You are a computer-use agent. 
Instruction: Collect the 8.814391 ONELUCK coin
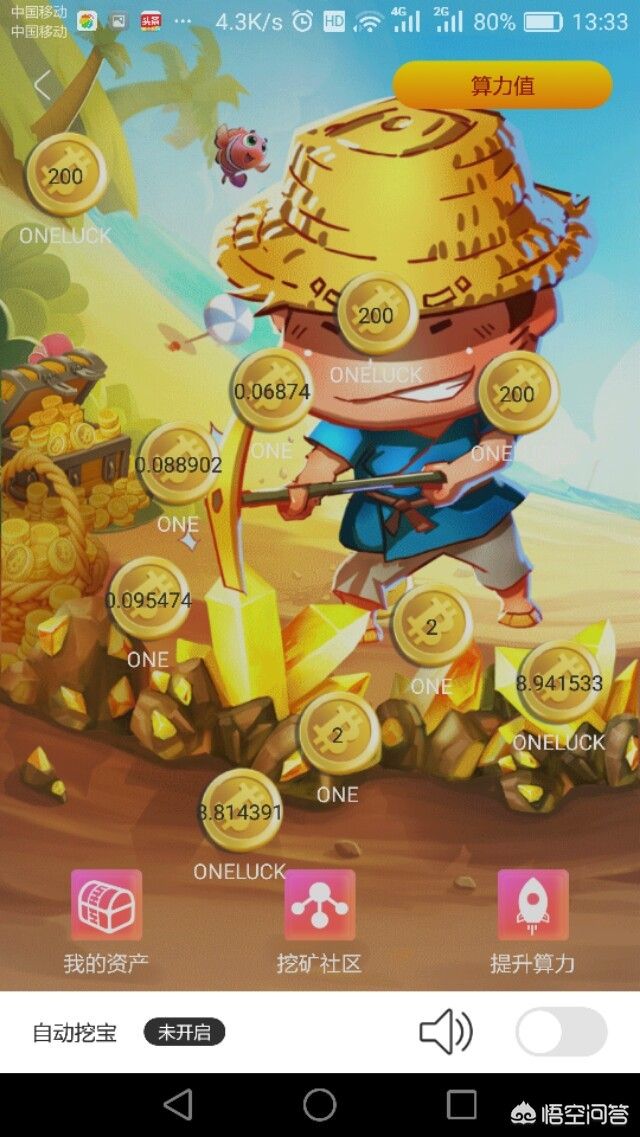241,811
